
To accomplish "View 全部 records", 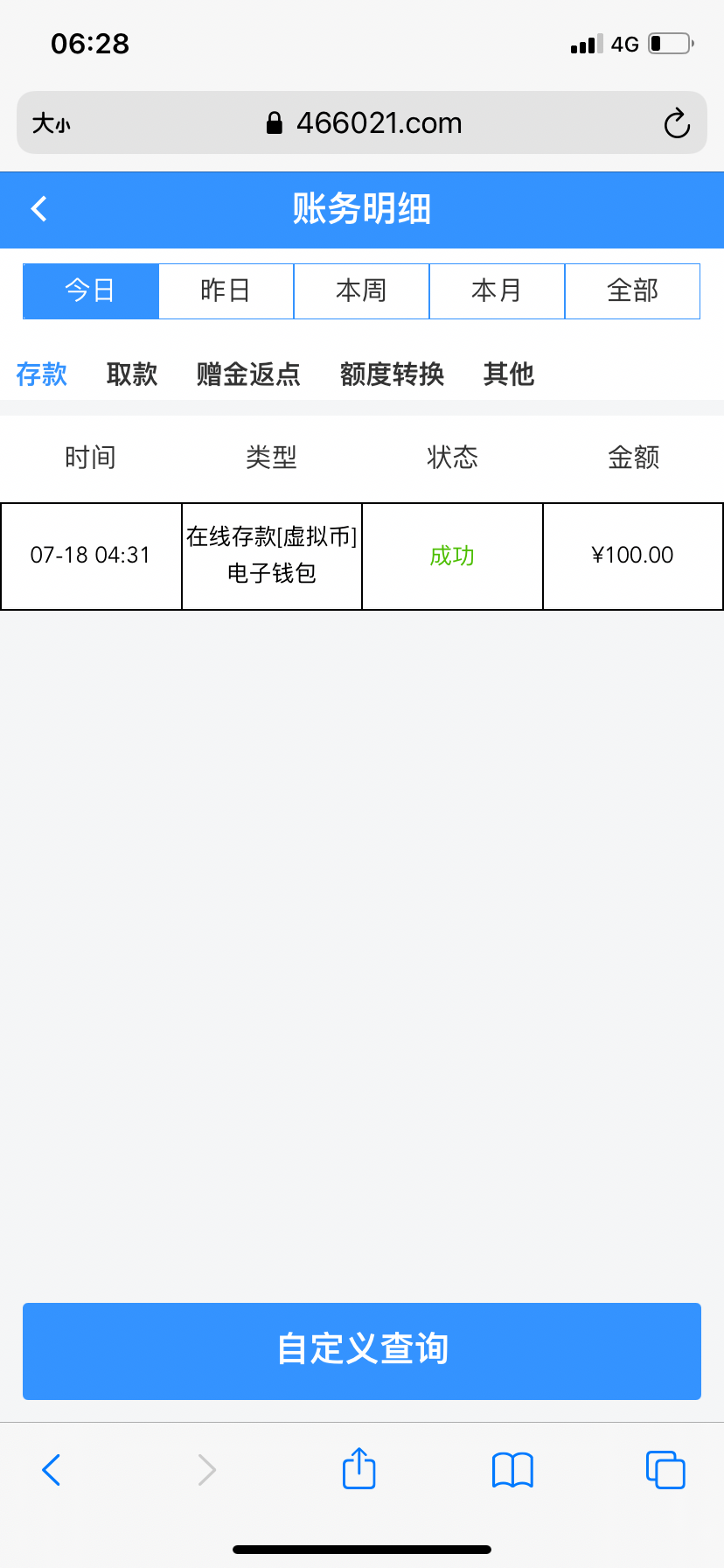I will [x=632, y=290].
